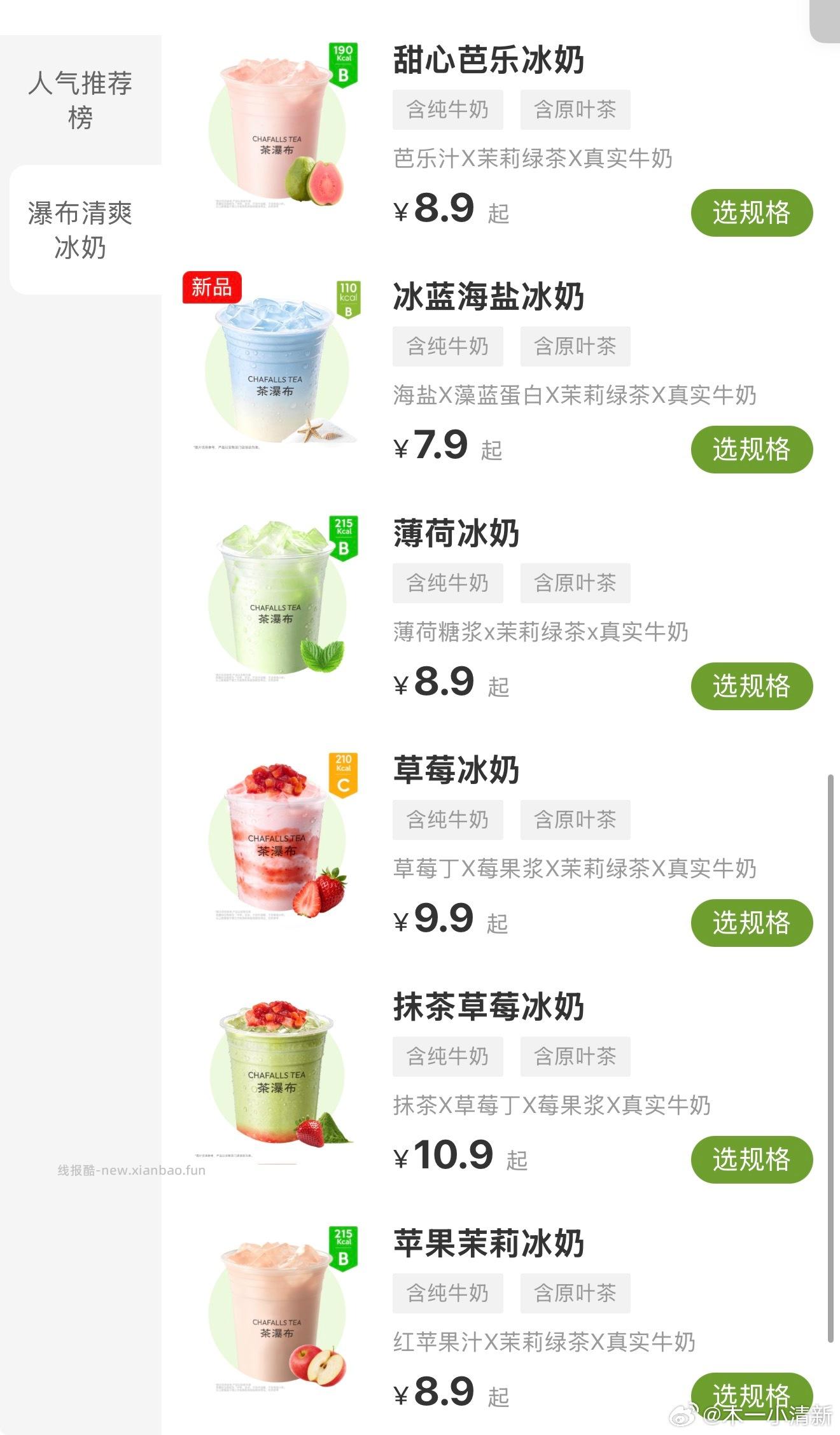This screenshot has width=840, height=1435.
Task: Switch to the 人气推荐榜 category tab
Action: coord(81,99)
